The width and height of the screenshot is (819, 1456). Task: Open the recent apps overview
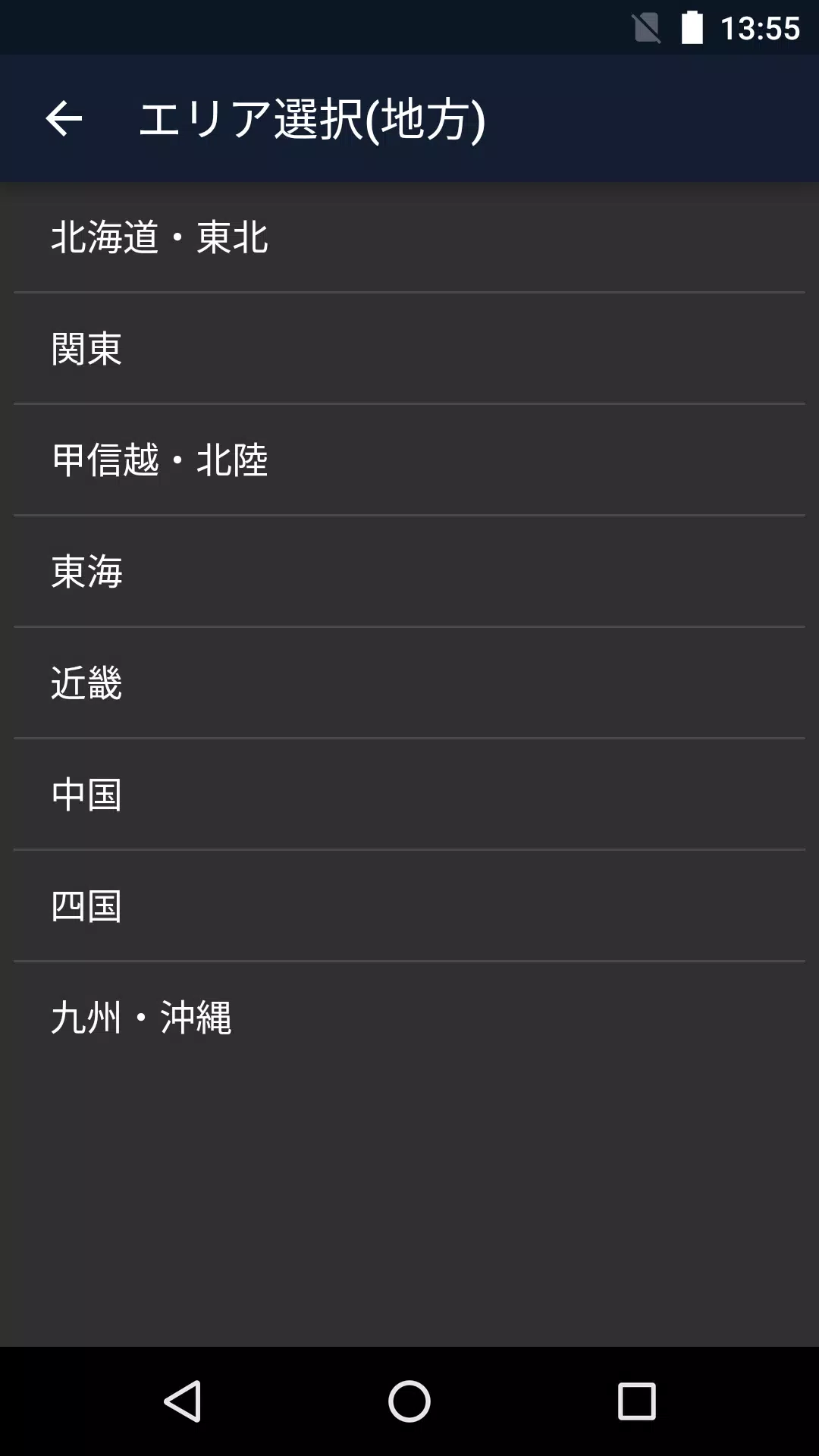[636, 1401]
